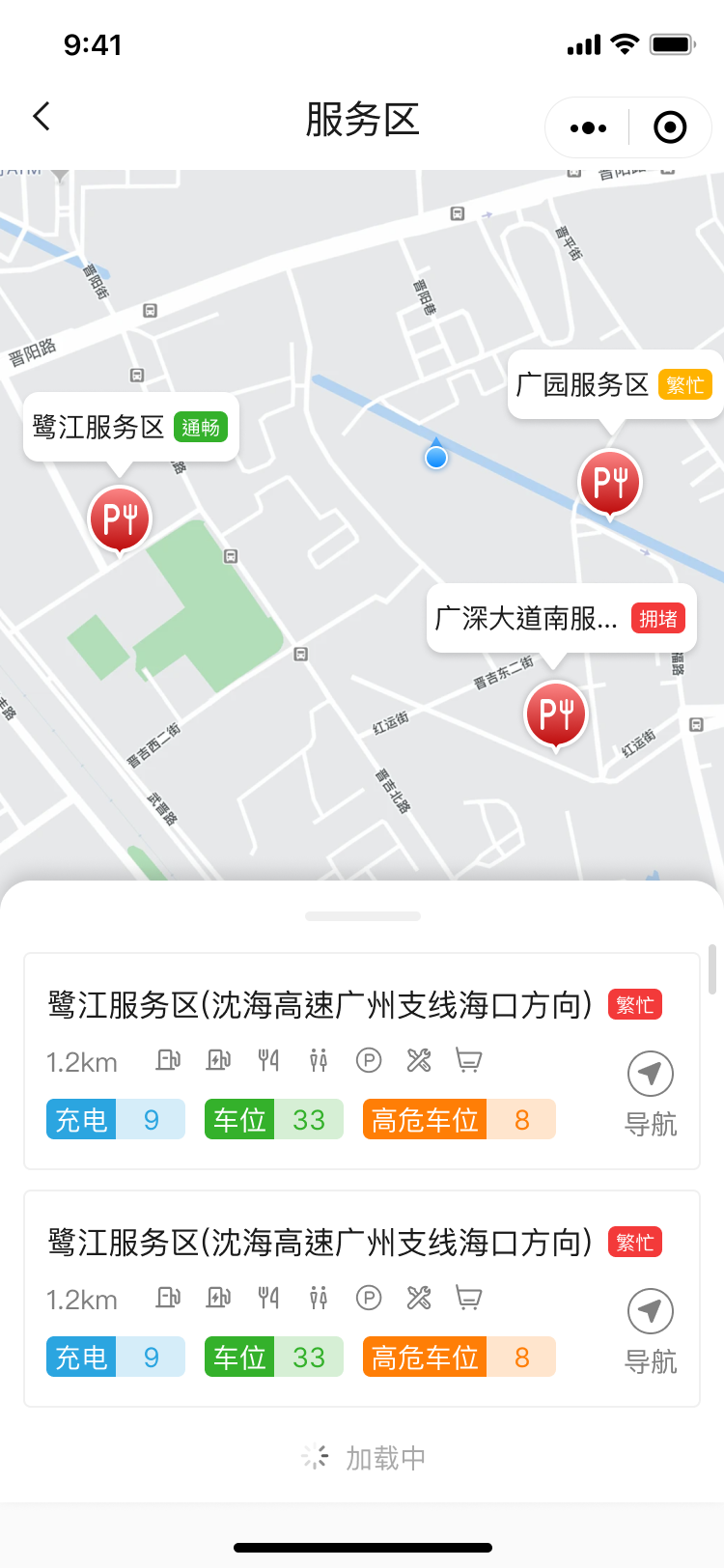The width and height of the screenshot is (724, 1568).
Task: Go back using the top-left arrow
Action: click(41, 117)
